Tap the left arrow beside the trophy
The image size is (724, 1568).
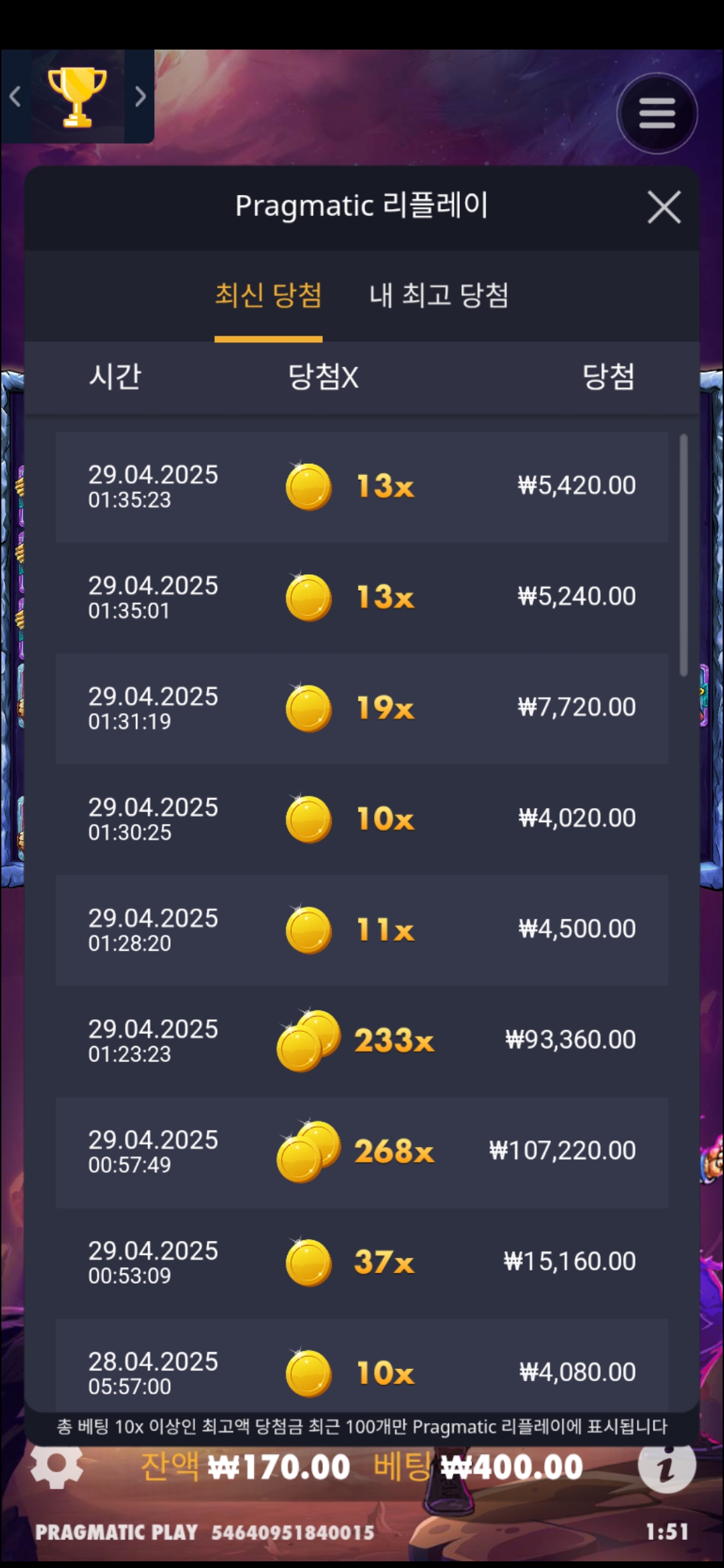(15, 97)
